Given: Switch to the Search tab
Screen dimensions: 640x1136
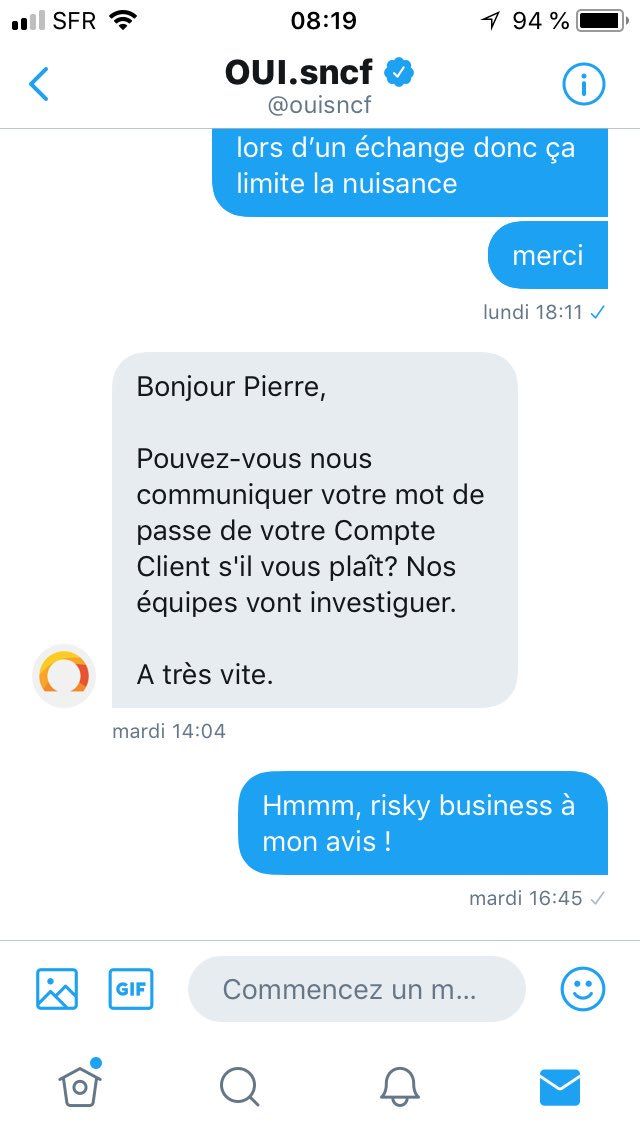Looking at the screenshot, I should pos(239,1086).
